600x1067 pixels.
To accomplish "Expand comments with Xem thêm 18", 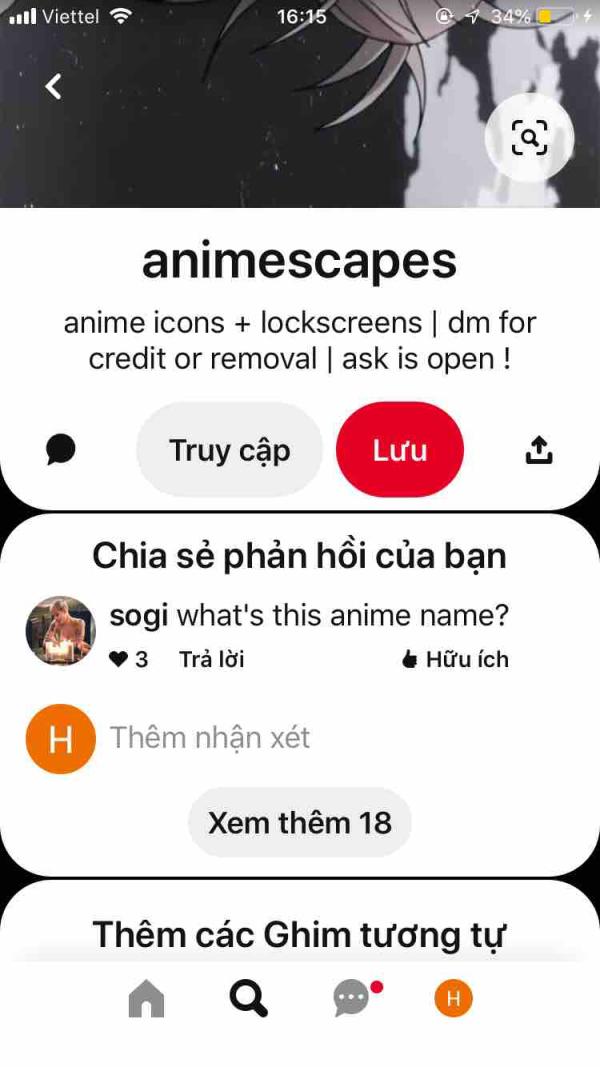I will pyautogui.click(x=300, y=823).
